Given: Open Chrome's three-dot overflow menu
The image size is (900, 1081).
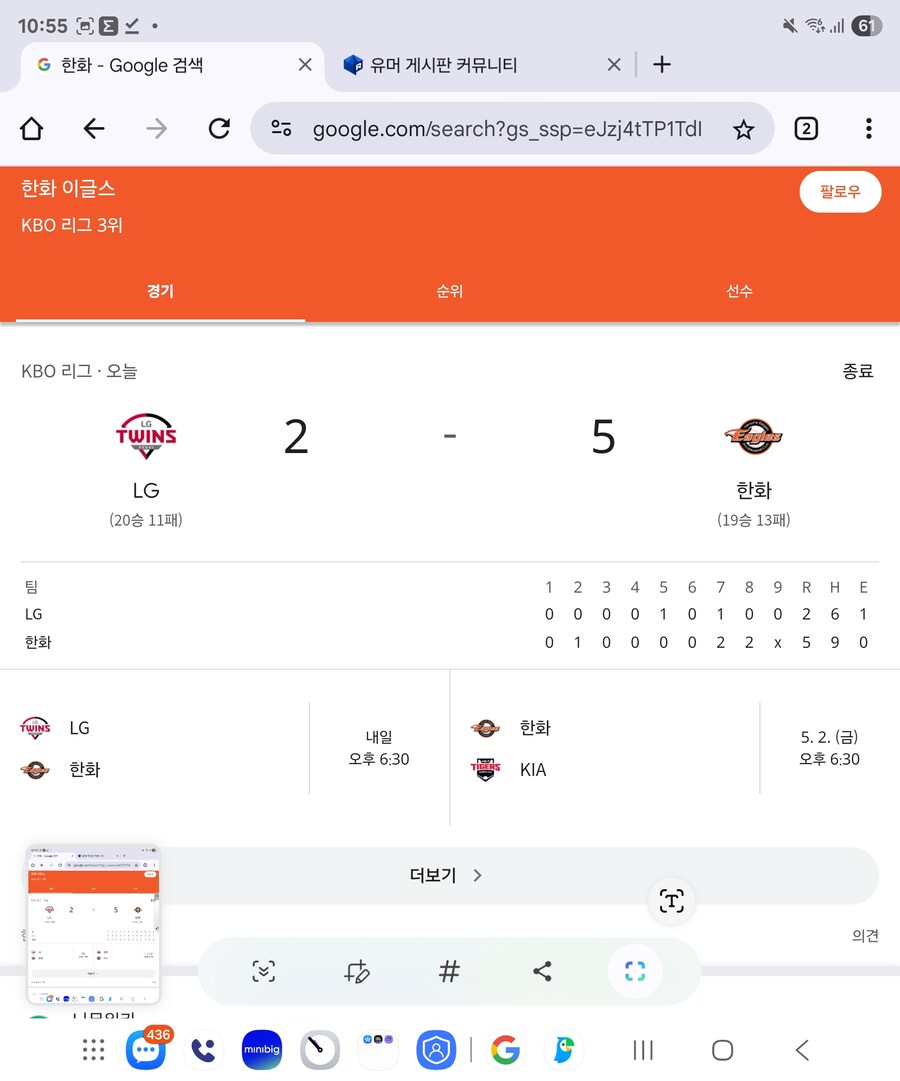Looking at the screenshot, I should point(868,129).
